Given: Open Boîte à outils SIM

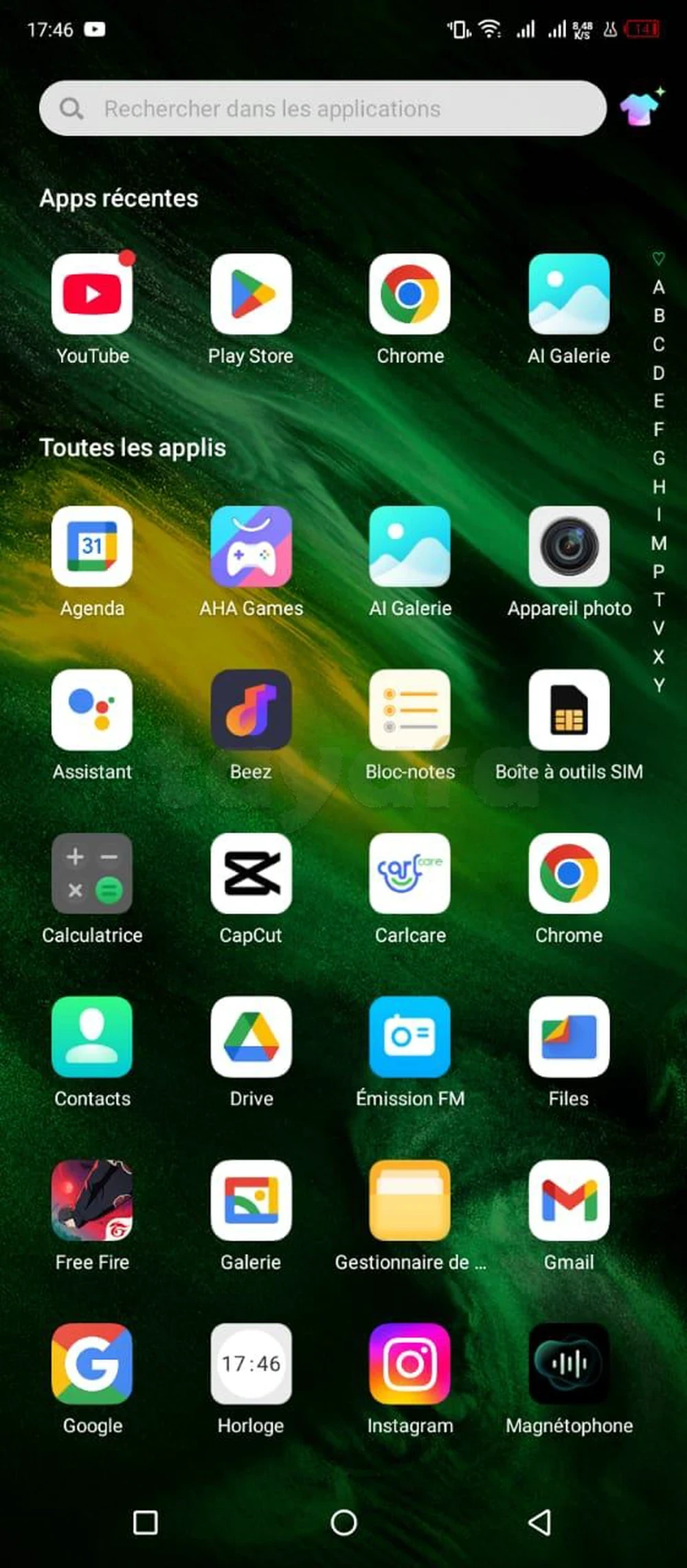Looking at the screenshot, I should pyautogui.click(x=569, y=710).
